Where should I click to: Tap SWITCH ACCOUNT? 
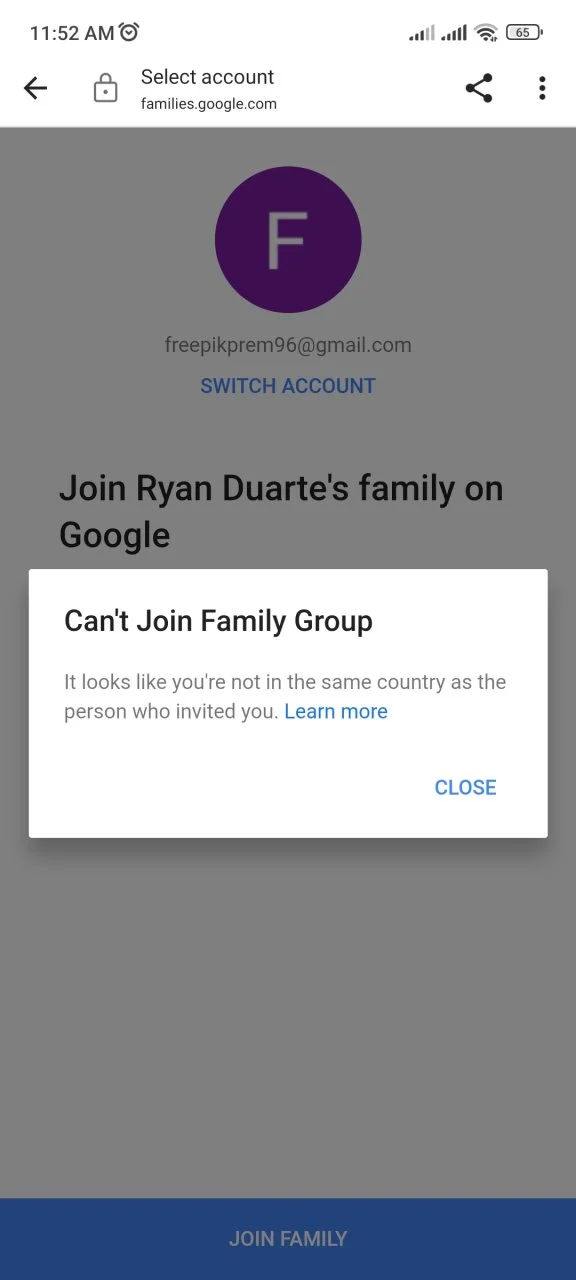[x=288, y=386]
